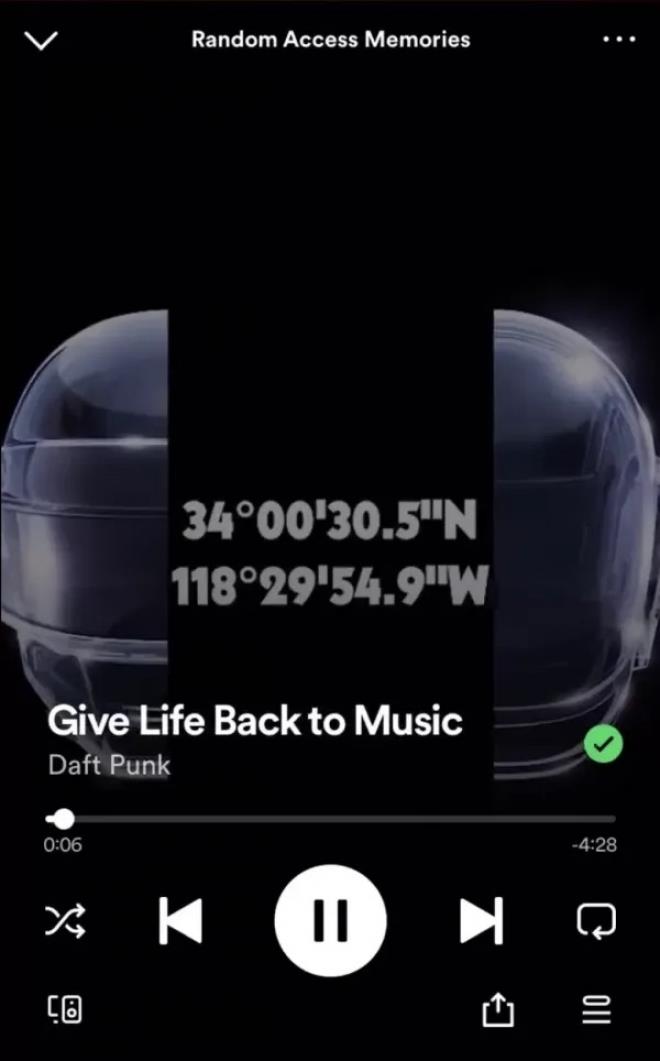Skip to previous track
The height and width of the screenshot is (1061, 660).
point(181,921)
